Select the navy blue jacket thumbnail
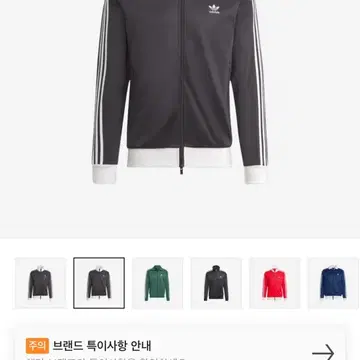This screenshot has height=360, width=360. (x=333, y=283)
